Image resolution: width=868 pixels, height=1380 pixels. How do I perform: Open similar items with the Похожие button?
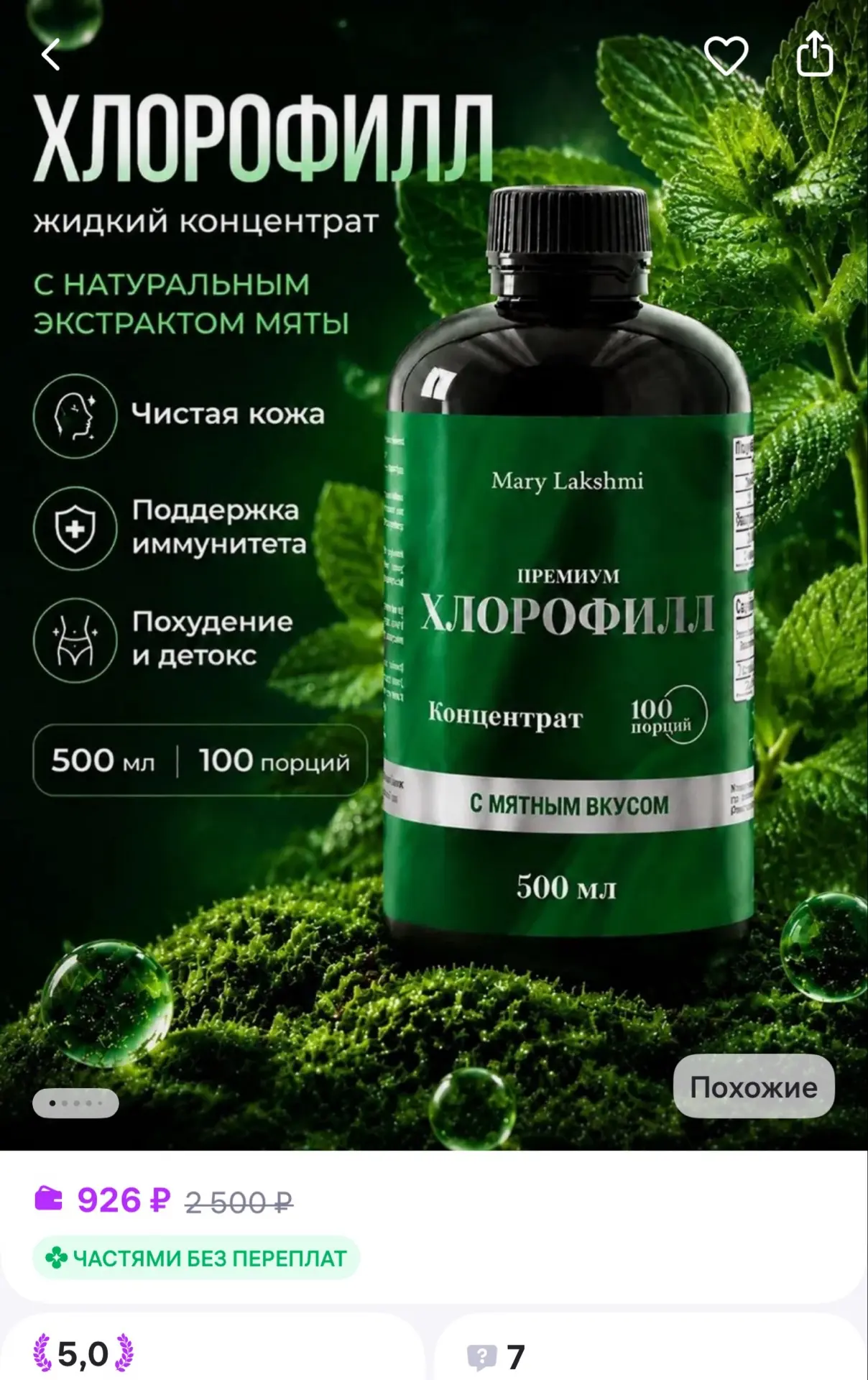[x=754, y=1087]
